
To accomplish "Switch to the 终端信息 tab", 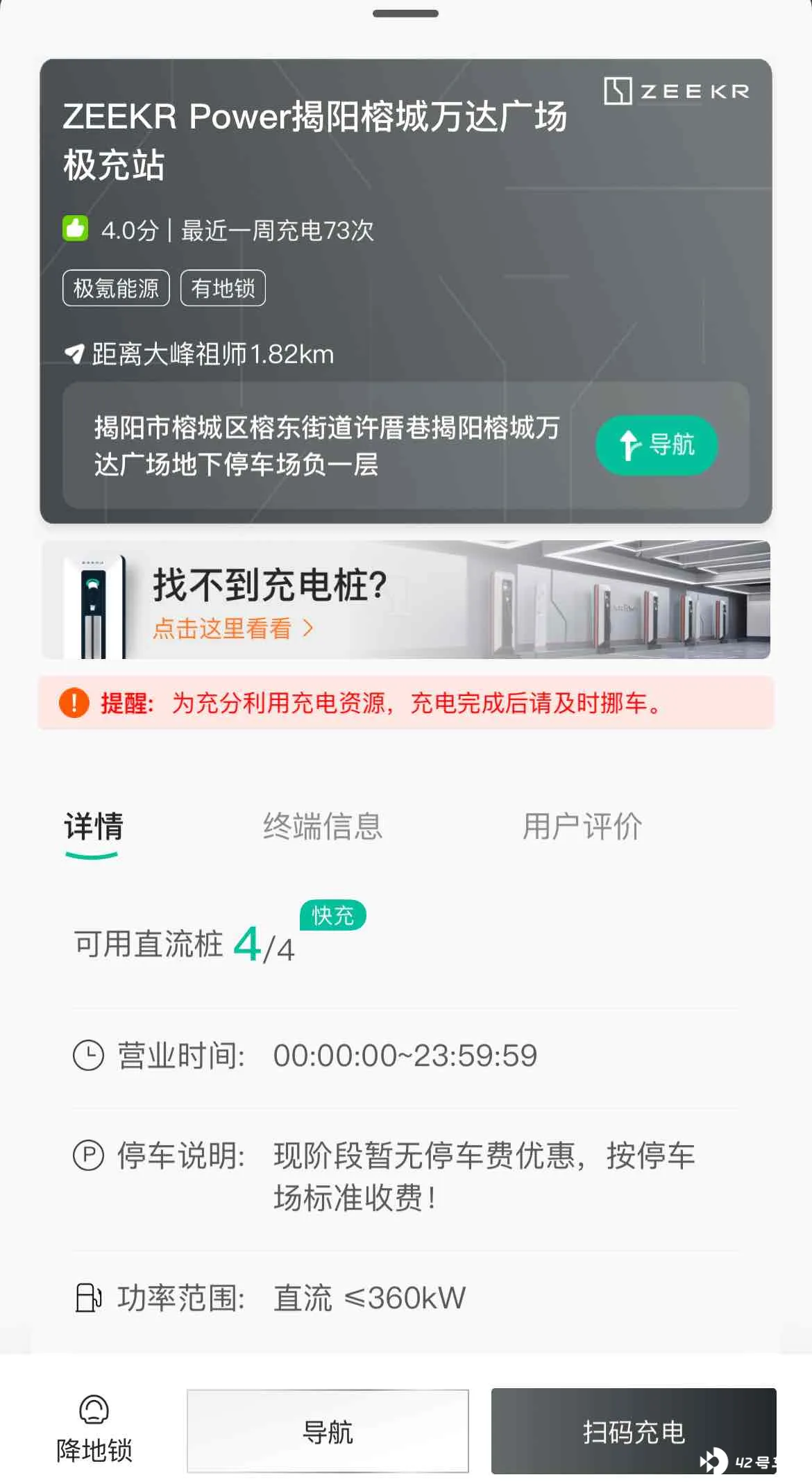I will click(x=323, y=826).
